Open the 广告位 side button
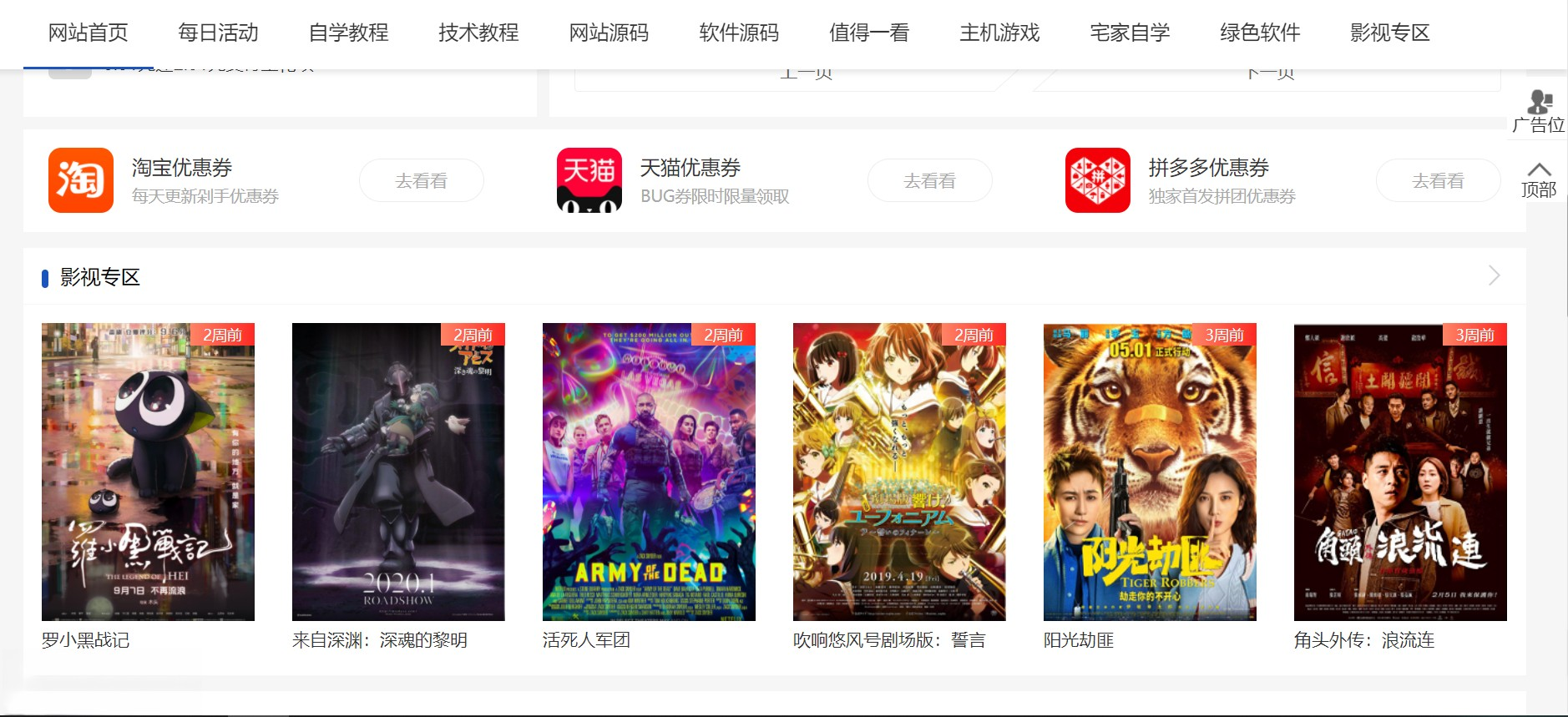Image resolution: width=1568 pixels, height=717 pixels. pos(1538,113)
